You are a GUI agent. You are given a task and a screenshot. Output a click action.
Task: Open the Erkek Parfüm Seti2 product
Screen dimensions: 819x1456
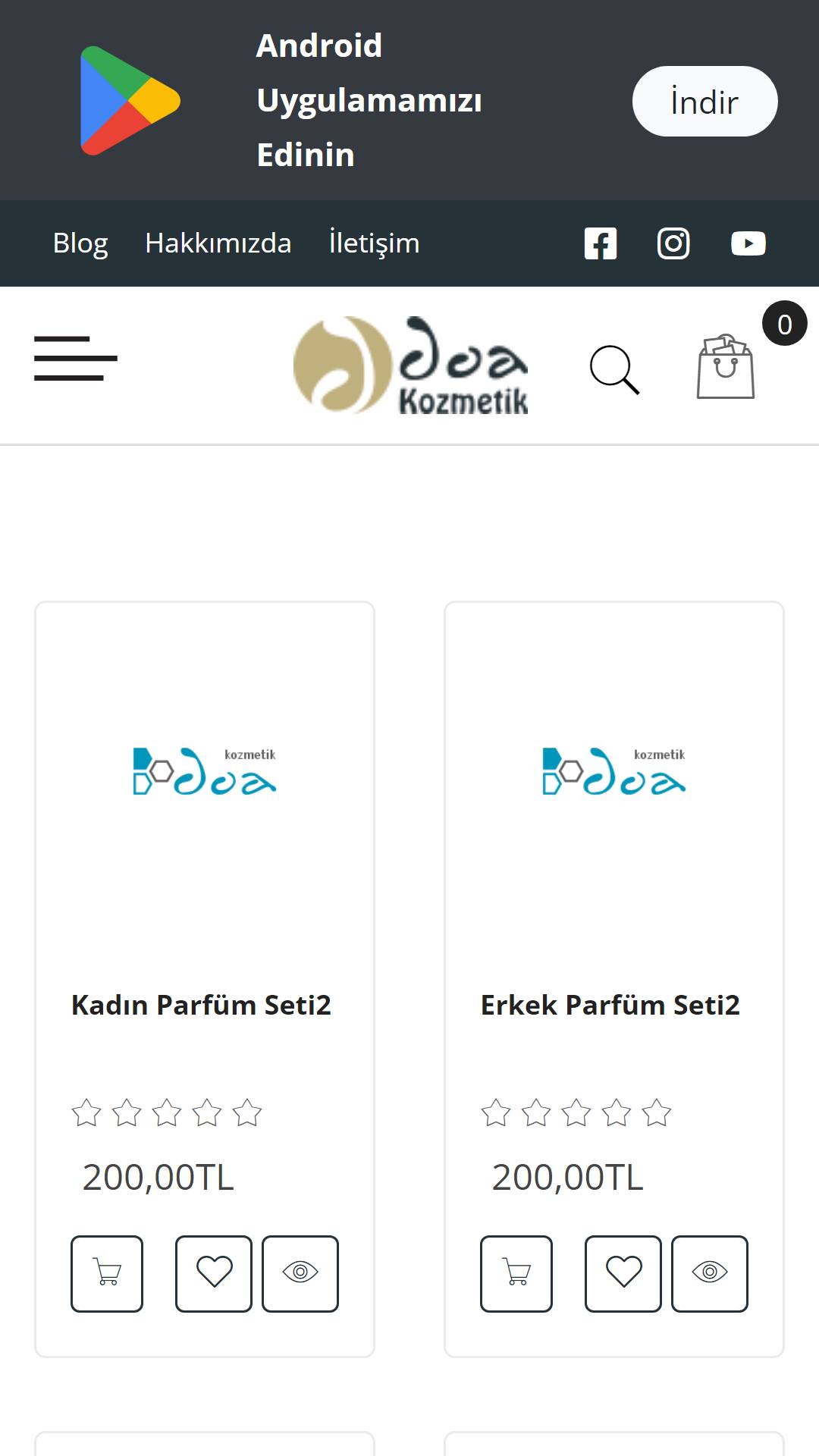pos(610,1005)
